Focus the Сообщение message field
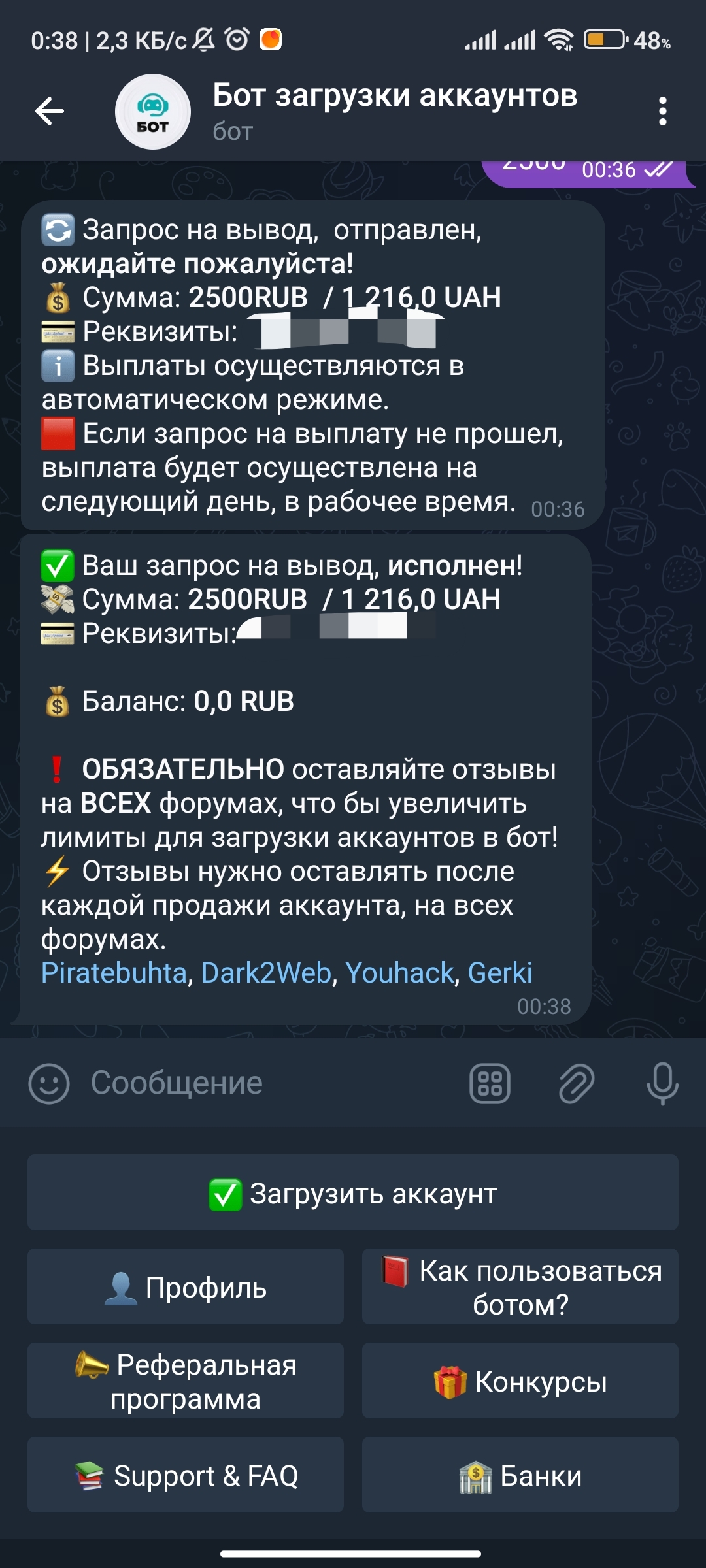This screenshot has width=706, height=1568. pyautogui.click(x=261, y=1083)
